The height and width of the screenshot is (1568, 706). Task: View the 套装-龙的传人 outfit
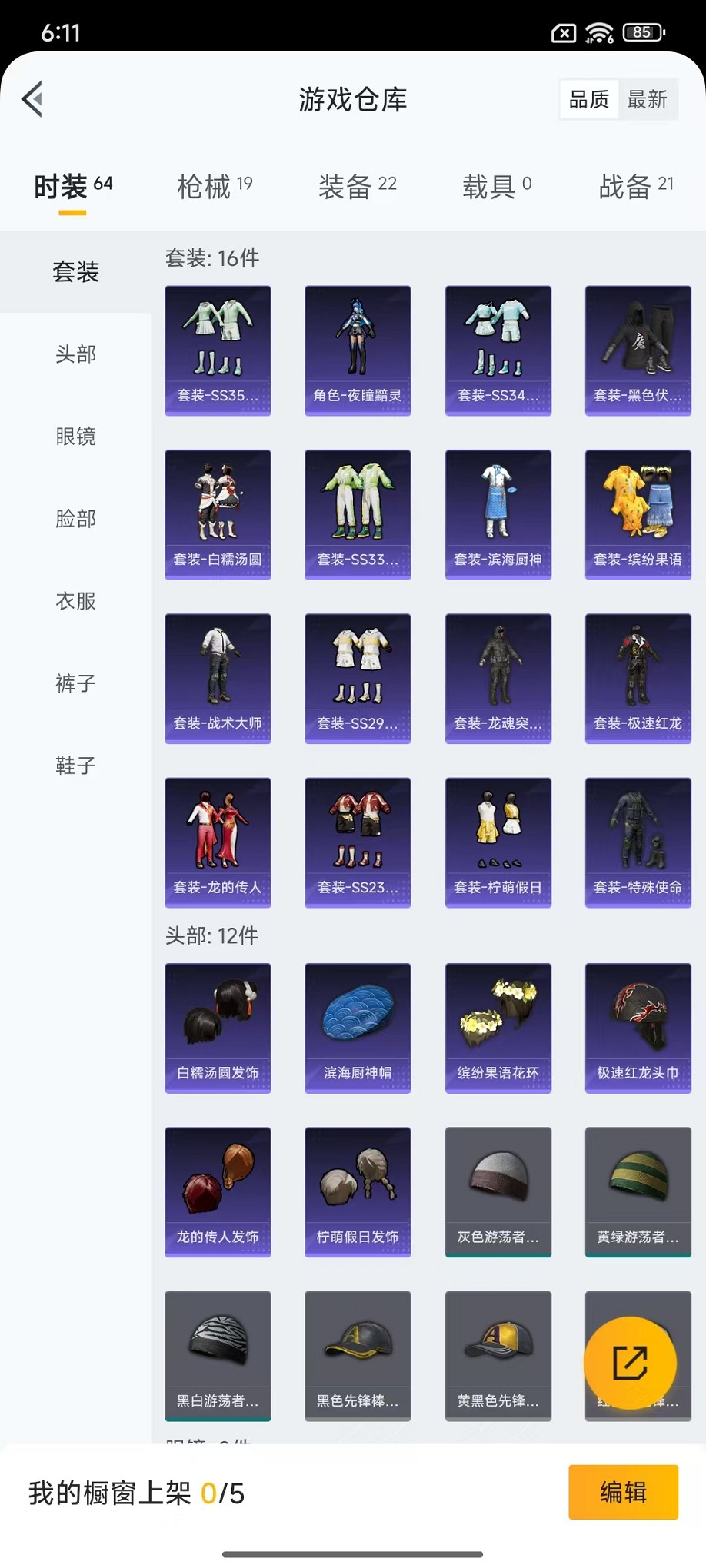tap(218, 842)
